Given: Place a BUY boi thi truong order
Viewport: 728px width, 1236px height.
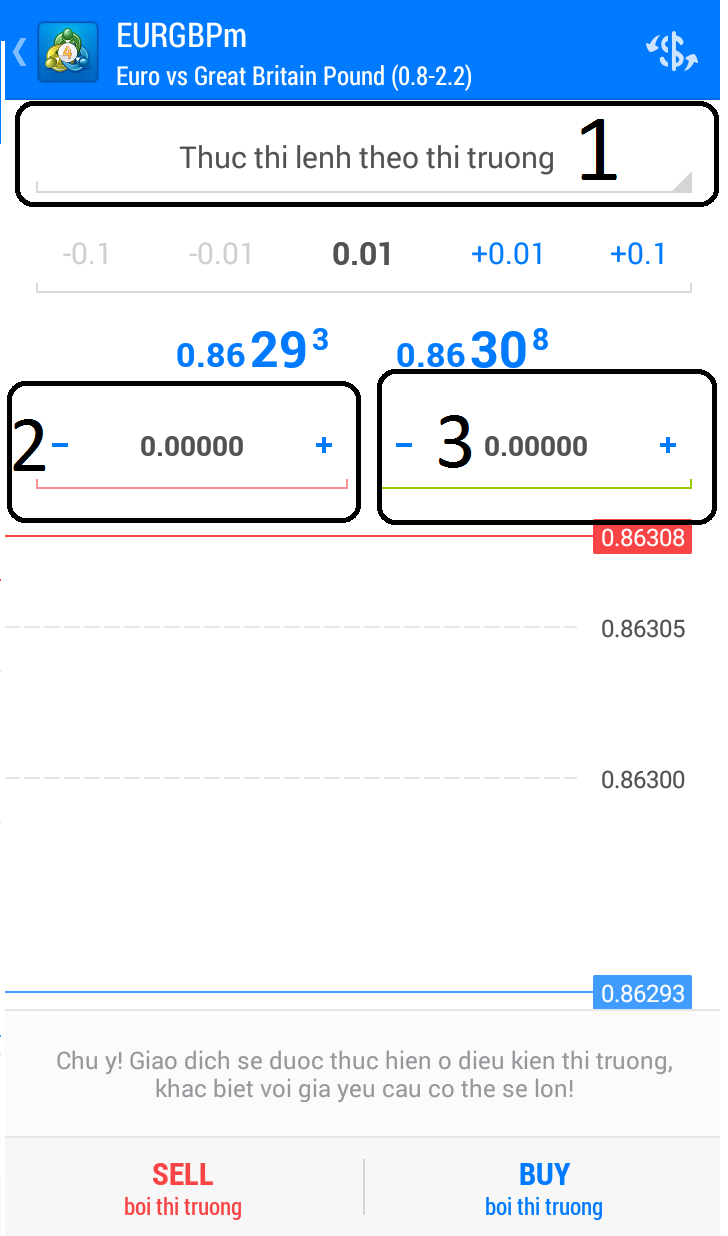Looking at the screenshot, I should point(544,1188).
